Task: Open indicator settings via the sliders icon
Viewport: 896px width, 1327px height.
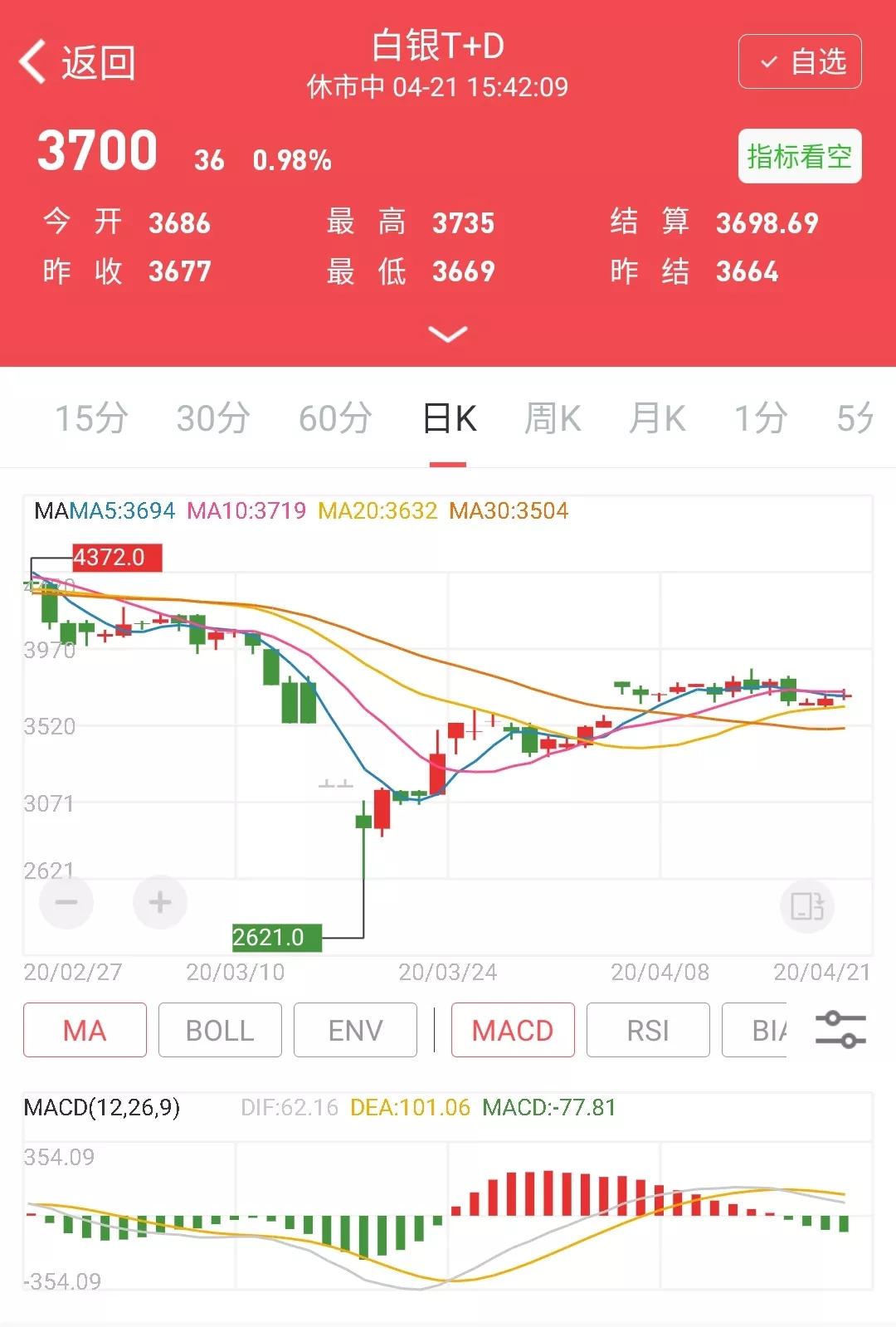Action: [x=841, y=1030]
